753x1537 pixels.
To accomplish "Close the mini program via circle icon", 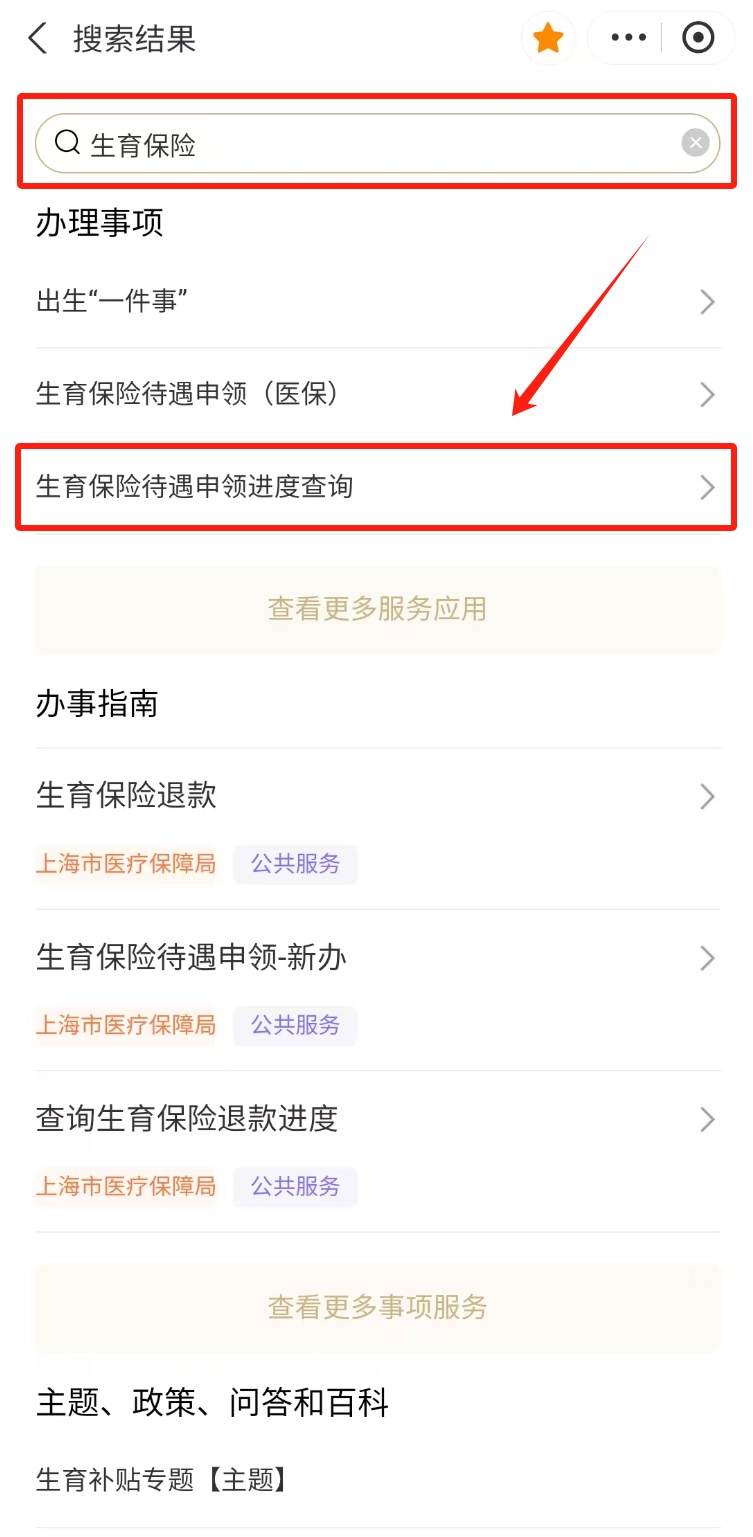I will pyautogui.click(x=697, y=39).
